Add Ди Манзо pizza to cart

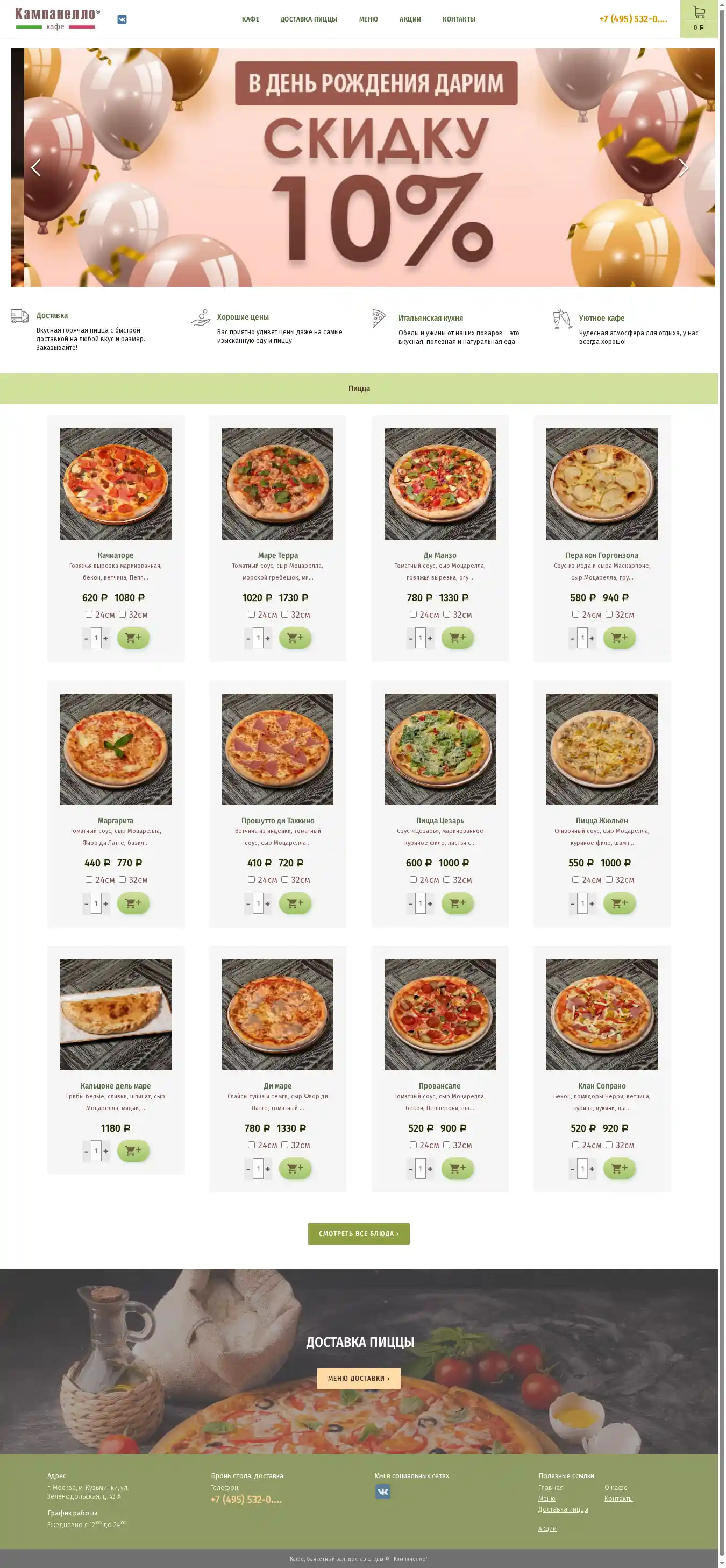(457, 638)
